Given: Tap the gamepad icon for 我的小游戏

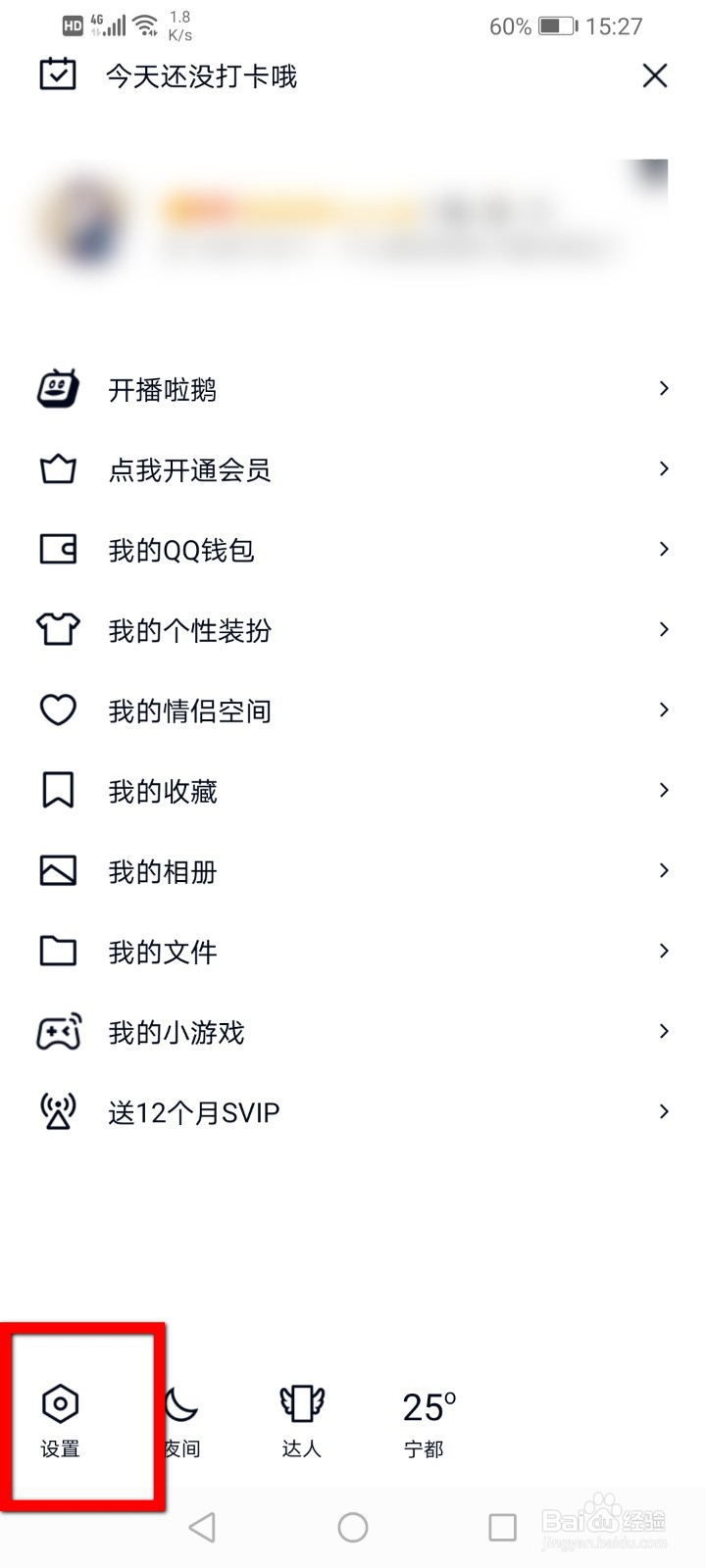Looking at the screenshot, I should click(x=59, y=1031).
